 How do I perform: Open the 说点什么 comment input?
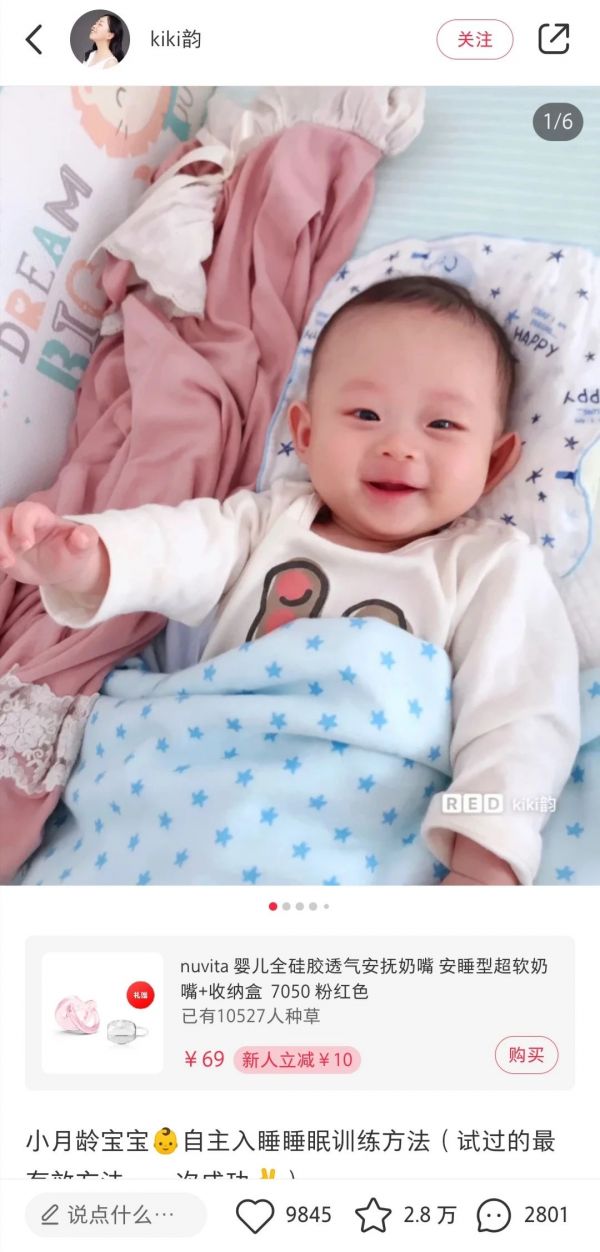tap(116, 1215)
